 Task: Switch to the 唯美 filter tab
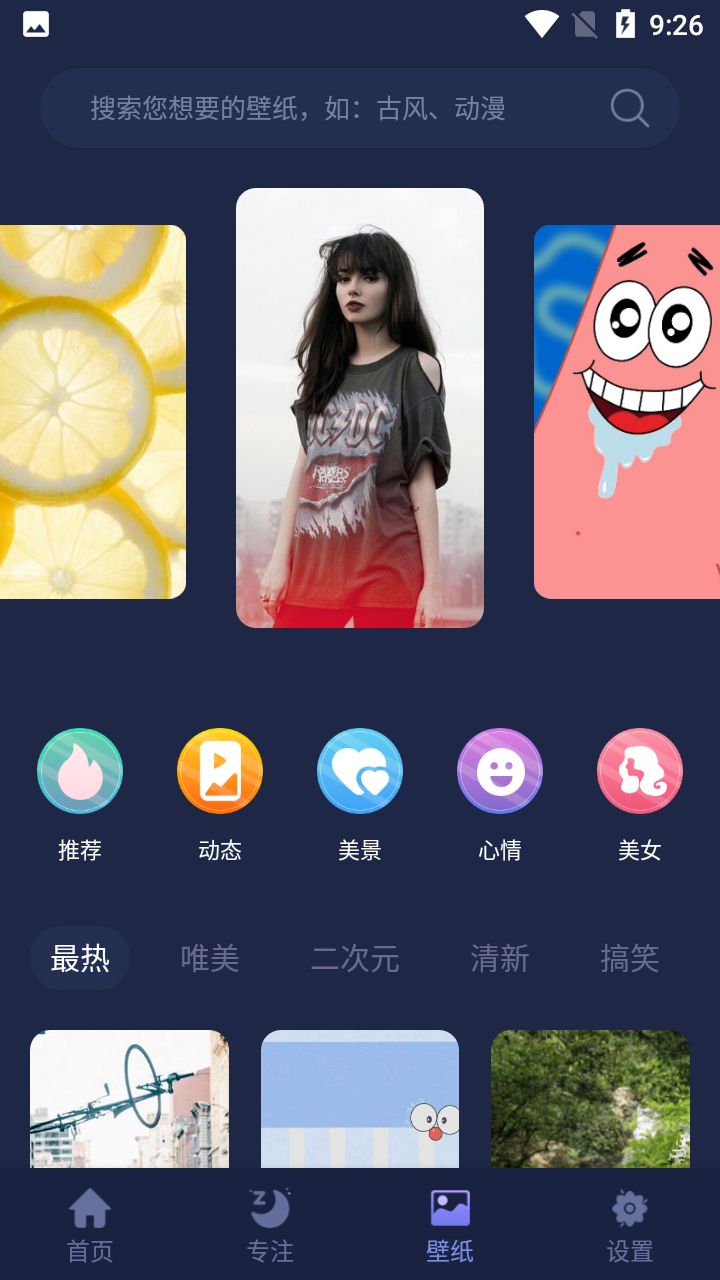pos(210,957)
